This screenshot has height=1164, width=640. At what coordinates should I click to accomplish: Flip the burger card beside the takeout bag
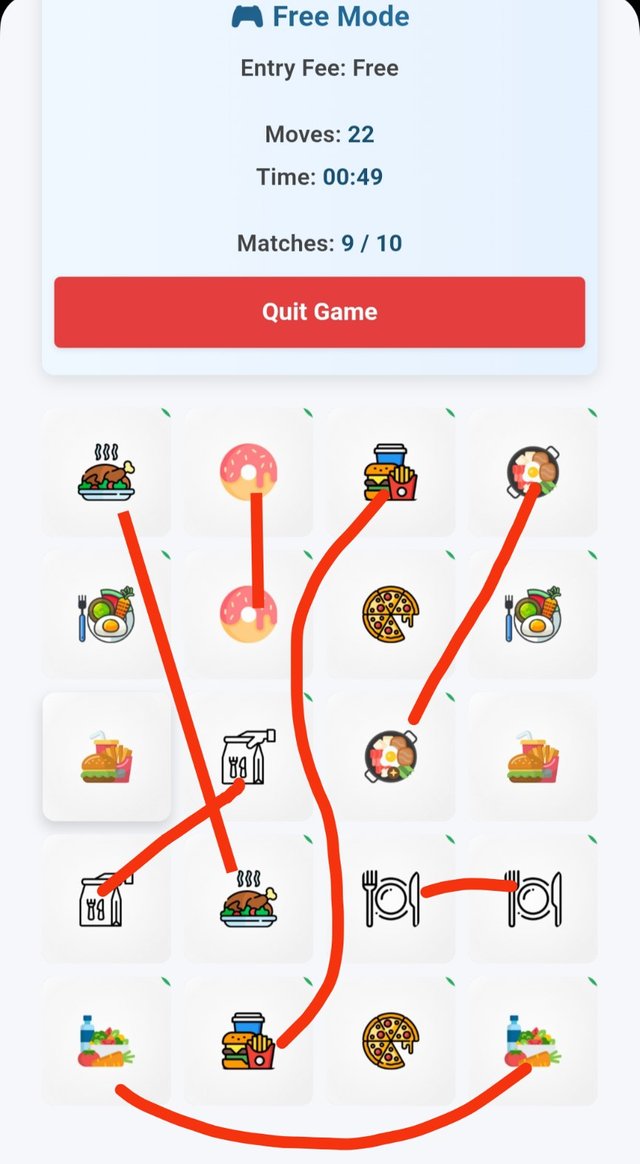106,757
